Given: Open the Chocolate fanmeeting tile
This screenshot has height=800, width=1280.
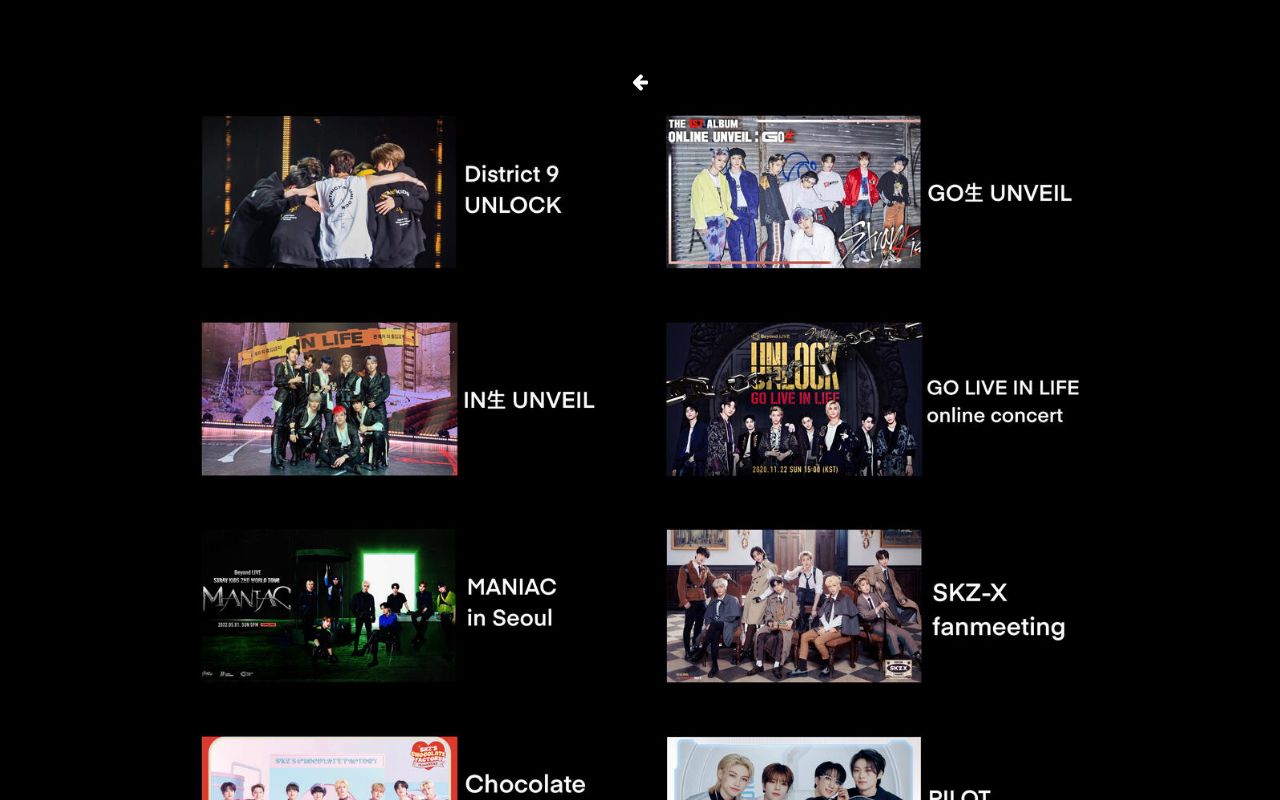Looking at the screenshot, I should coord(329,770).
